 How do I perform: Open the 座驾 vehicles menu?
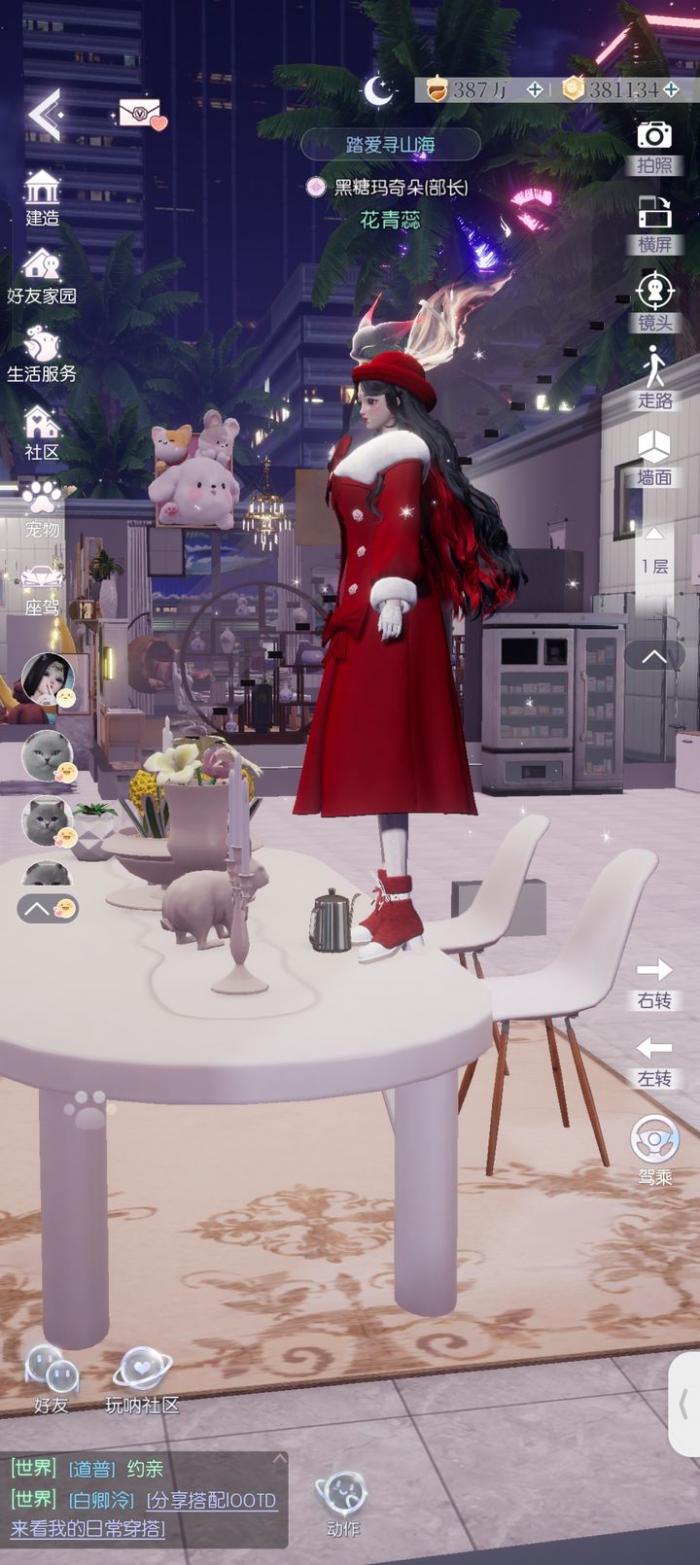point(42,588)
